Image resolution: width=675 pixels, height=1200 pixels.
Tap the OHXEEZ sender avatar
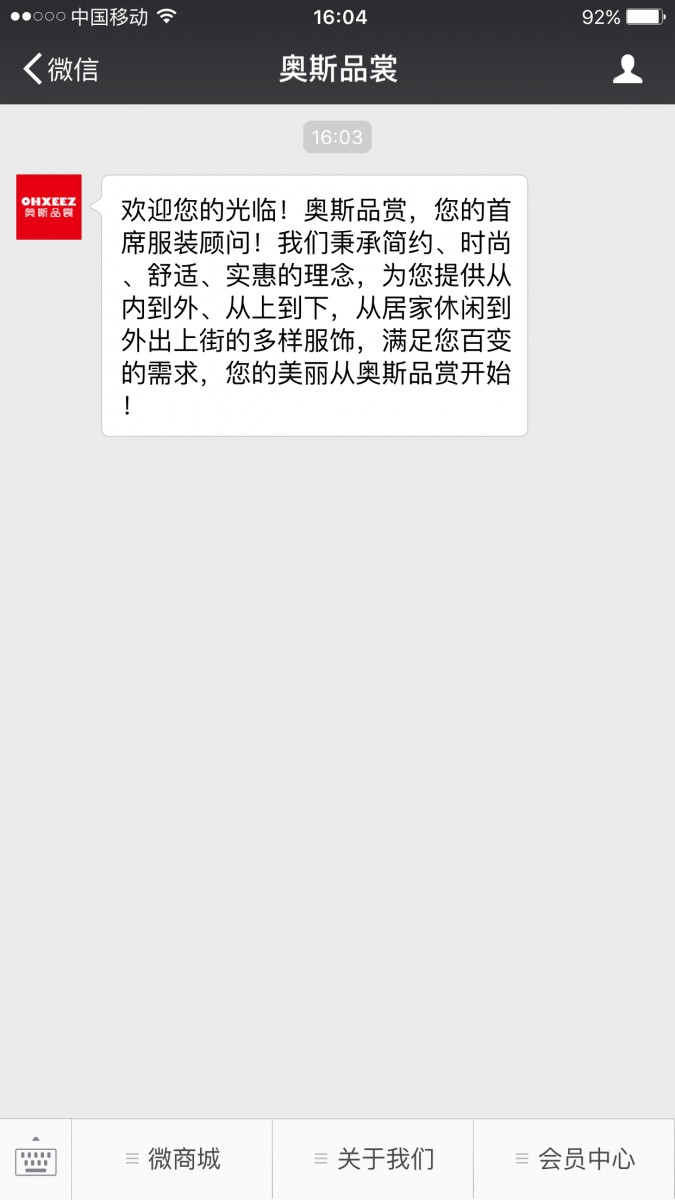tap(49, 207)
